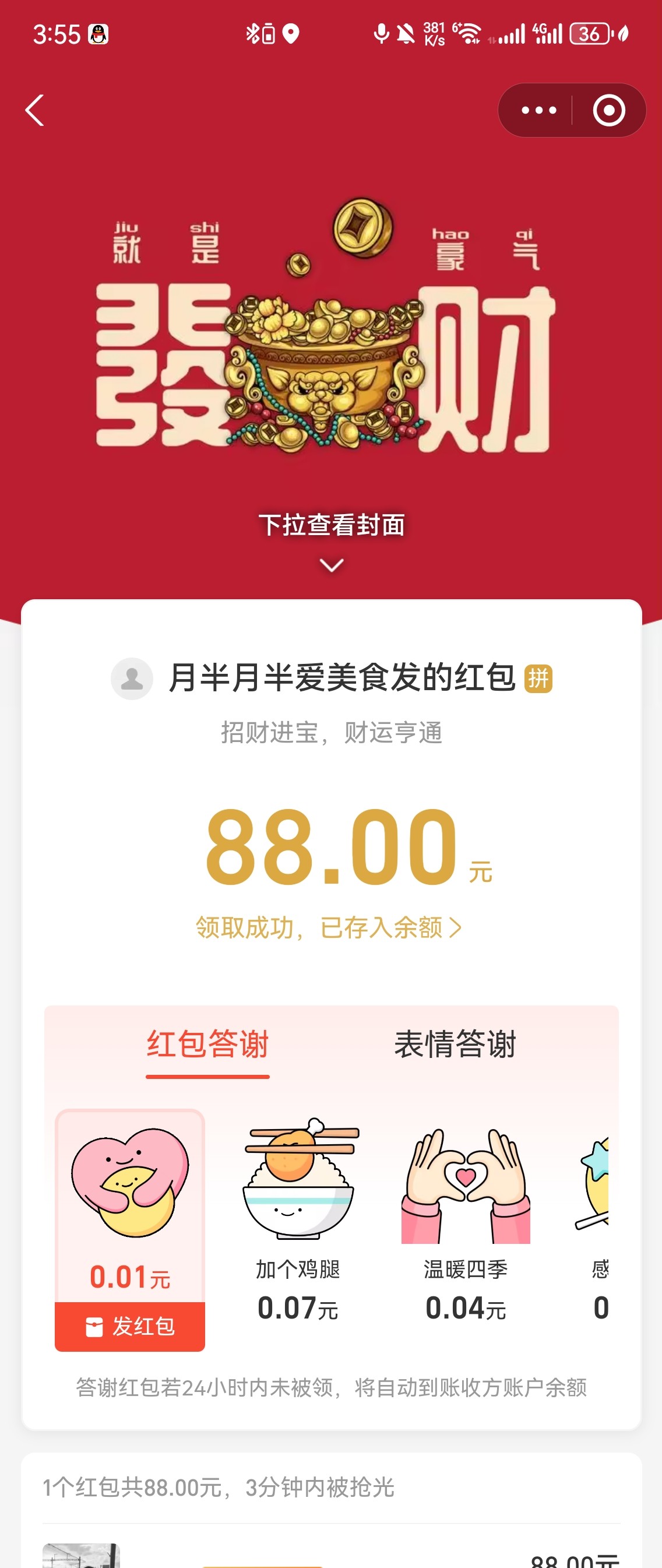Switch to the 红包答谢 tab
Viewport: 662px width, 1568px height.
point(207,1045)
